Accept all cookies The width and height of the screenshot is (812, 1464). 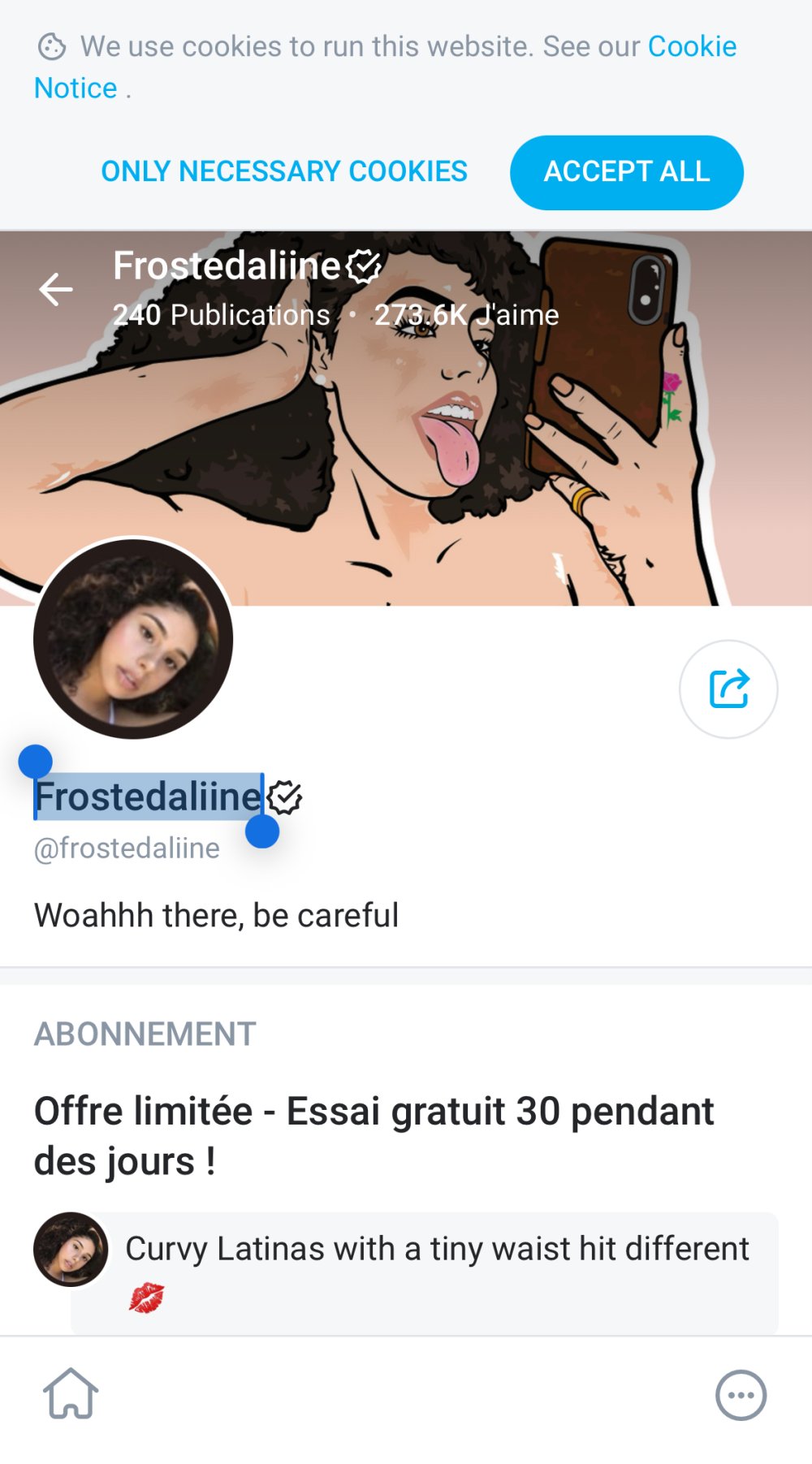pos(626,172)
